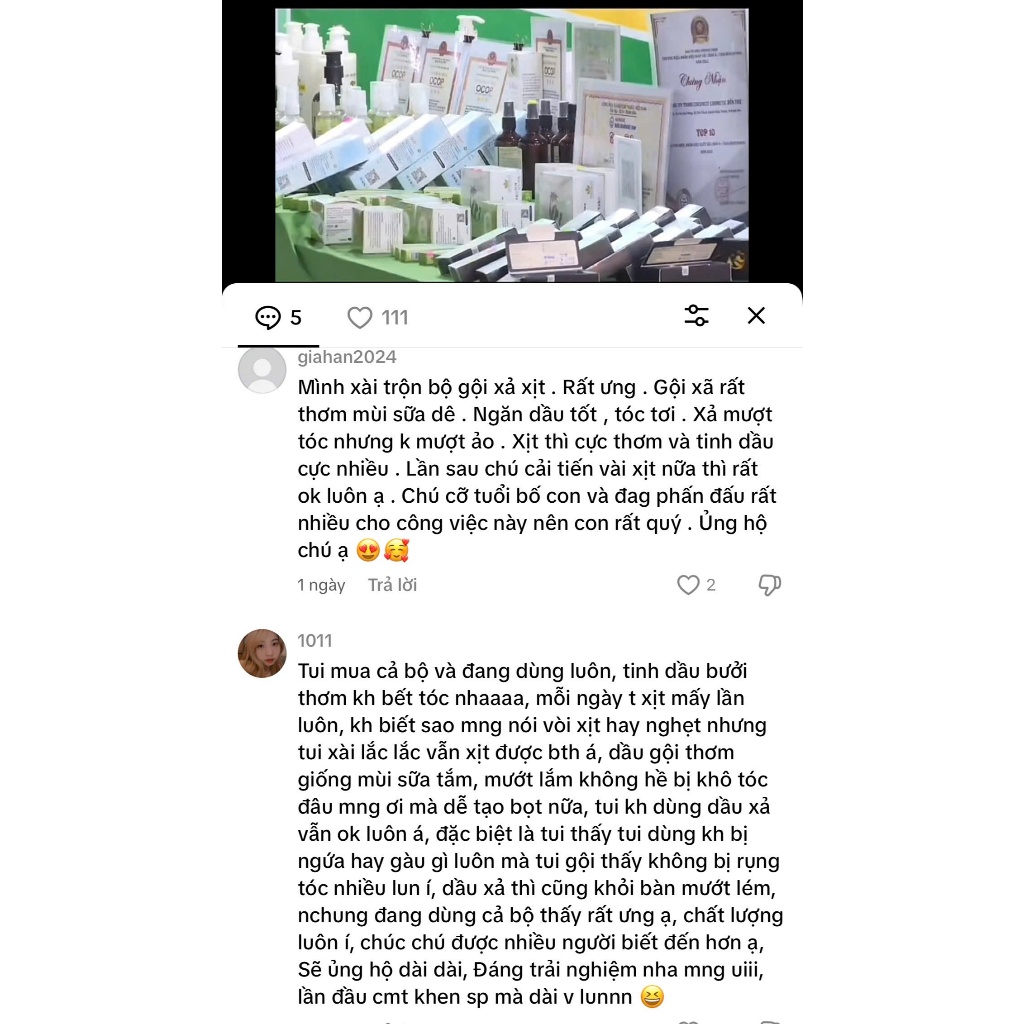Tap the video playing above the comments
The width and height of the screenshot is (1024, 1024).
512,145
